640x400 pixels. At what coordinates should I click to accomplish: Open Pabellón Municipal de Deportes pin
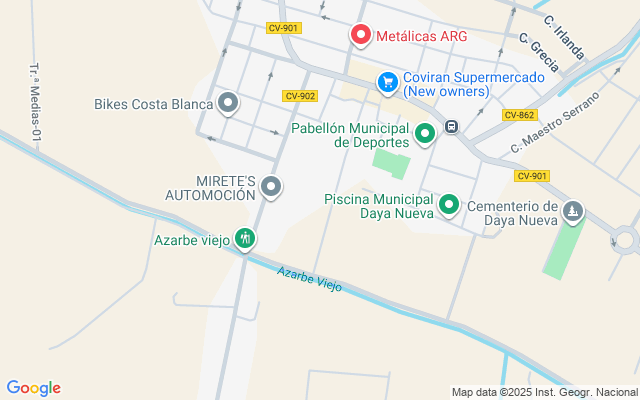[x=425, y=133]
